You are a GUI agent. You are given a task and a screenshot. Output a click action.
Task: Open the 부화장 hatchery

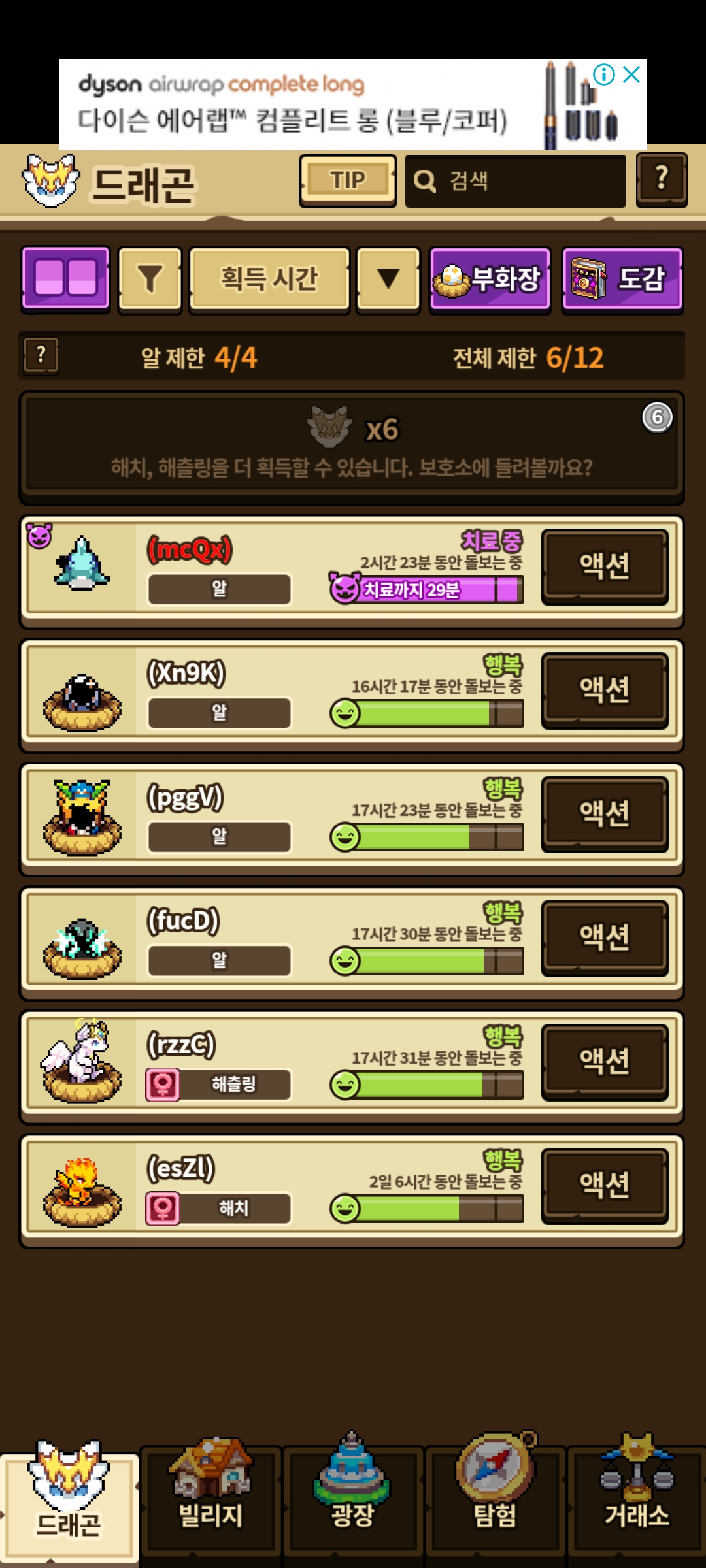pos(490,279)
